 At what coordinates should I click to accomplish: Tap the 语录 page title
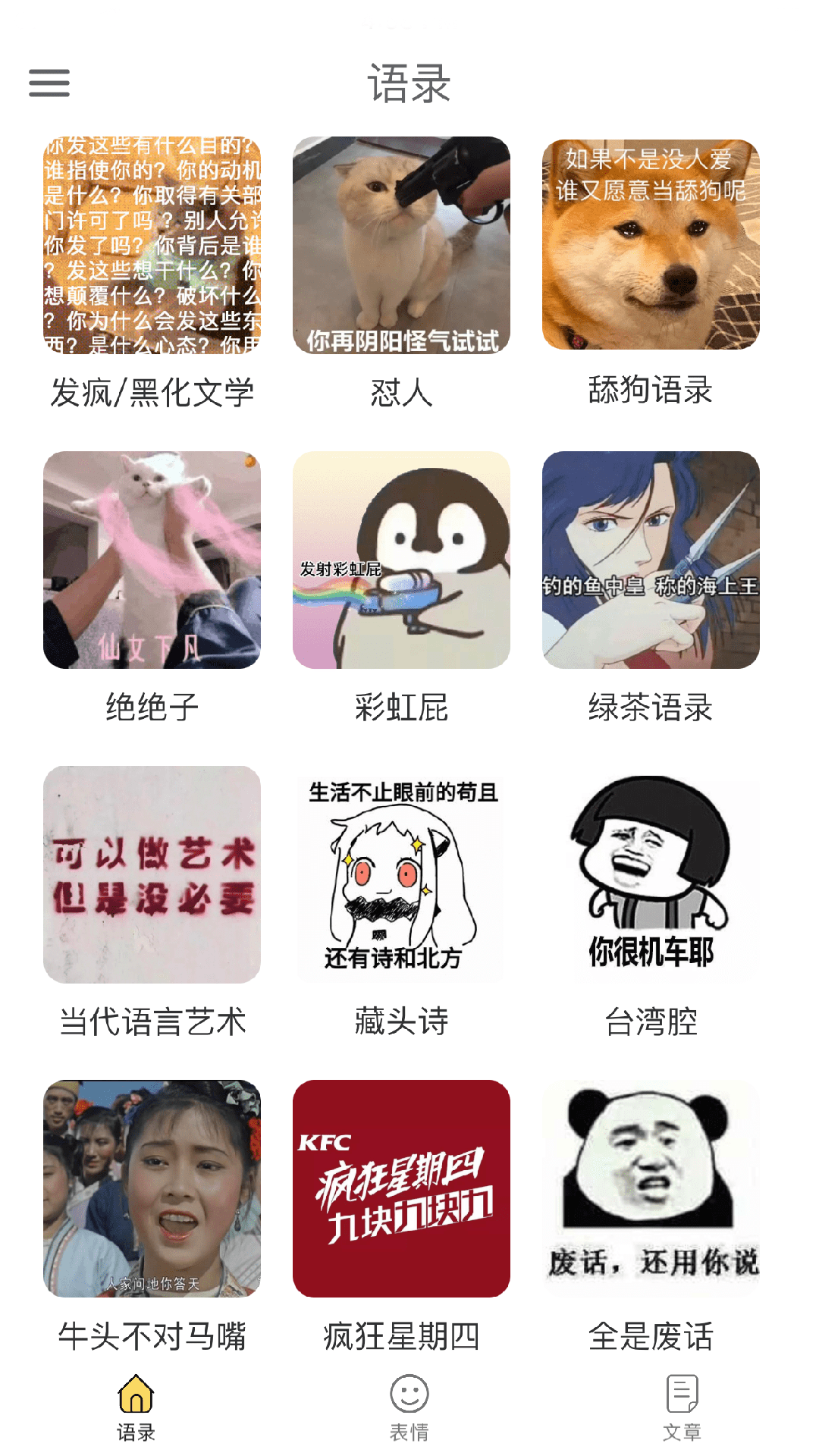pyautogui.click(x=409, y=83)
